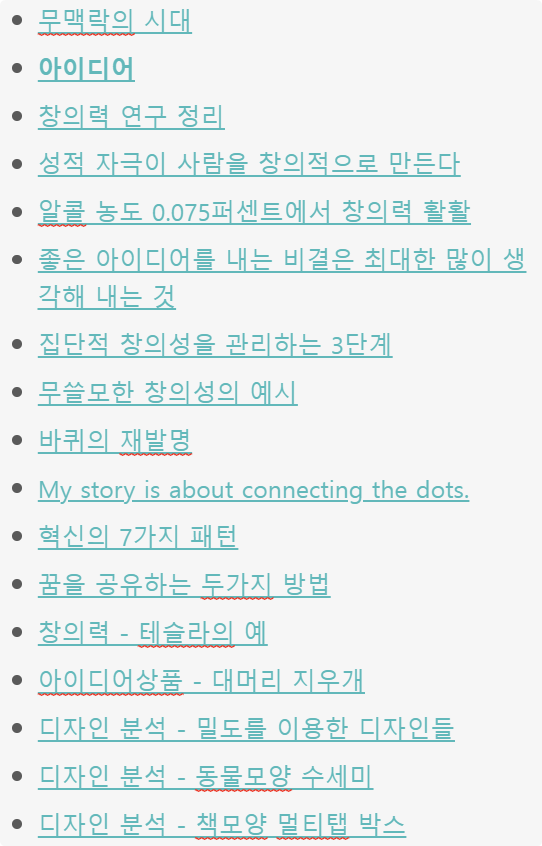The height and width of the screenshot is (846, 542).
Task: Open 무쓸모한 창의성의 예시
Action: tap(168, 392)
